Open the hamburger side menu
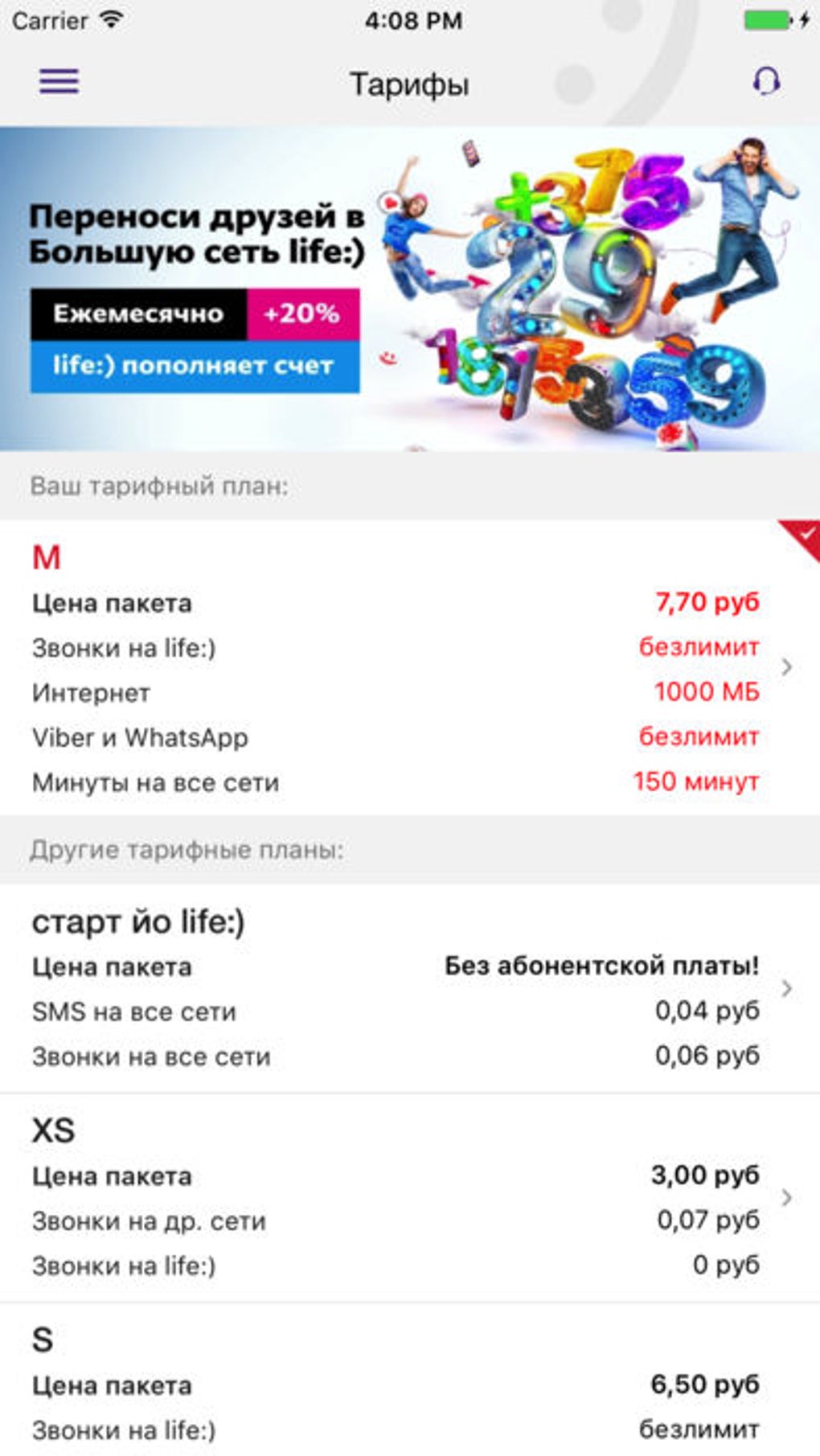Screen dimensions: 820x1456 coord(59,82)
